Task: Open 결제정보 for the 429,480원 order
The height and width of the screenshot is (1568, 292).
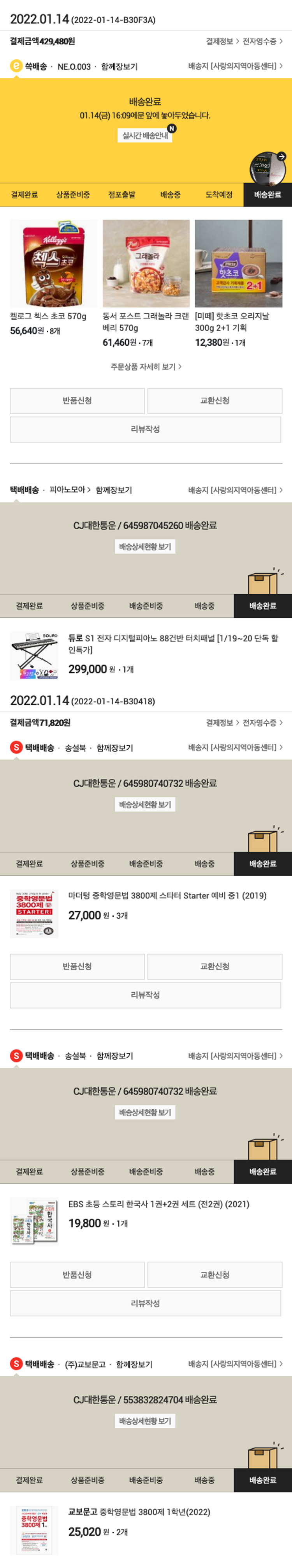Action: coord(222,41)
